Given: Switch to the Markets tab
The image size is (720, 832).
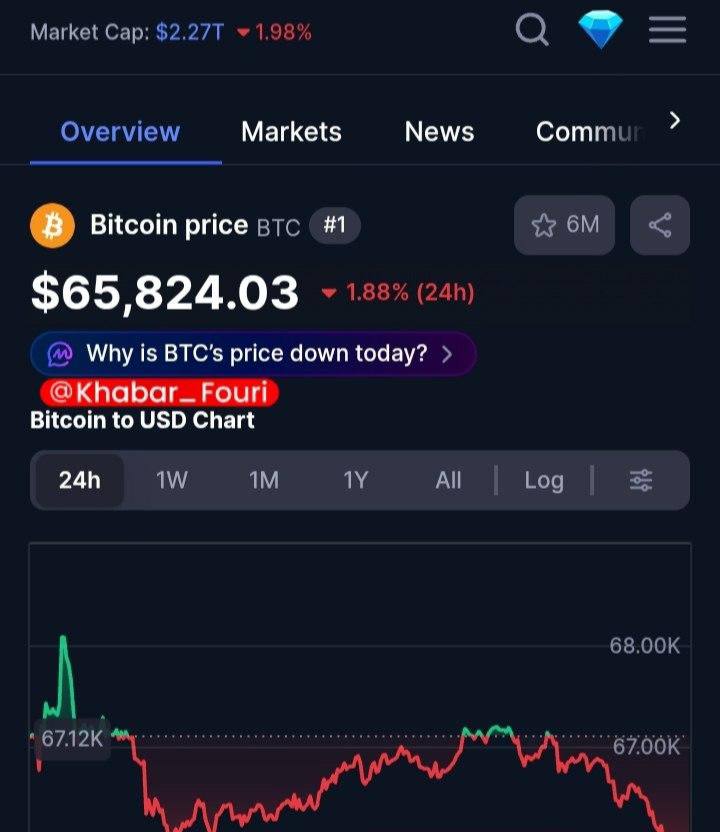Looking at the screenshot, I should coord(291,132).
